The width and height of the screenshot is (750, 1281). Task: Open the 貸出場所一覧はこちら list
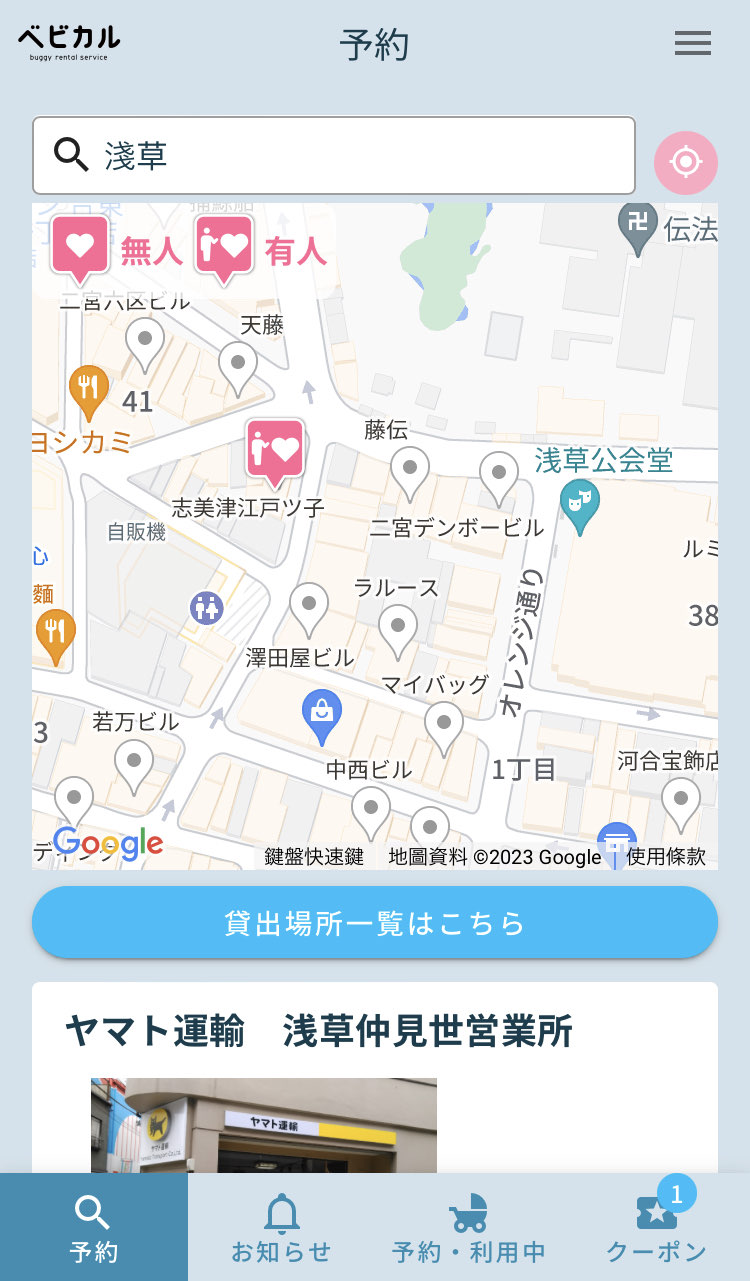point(375,922)
